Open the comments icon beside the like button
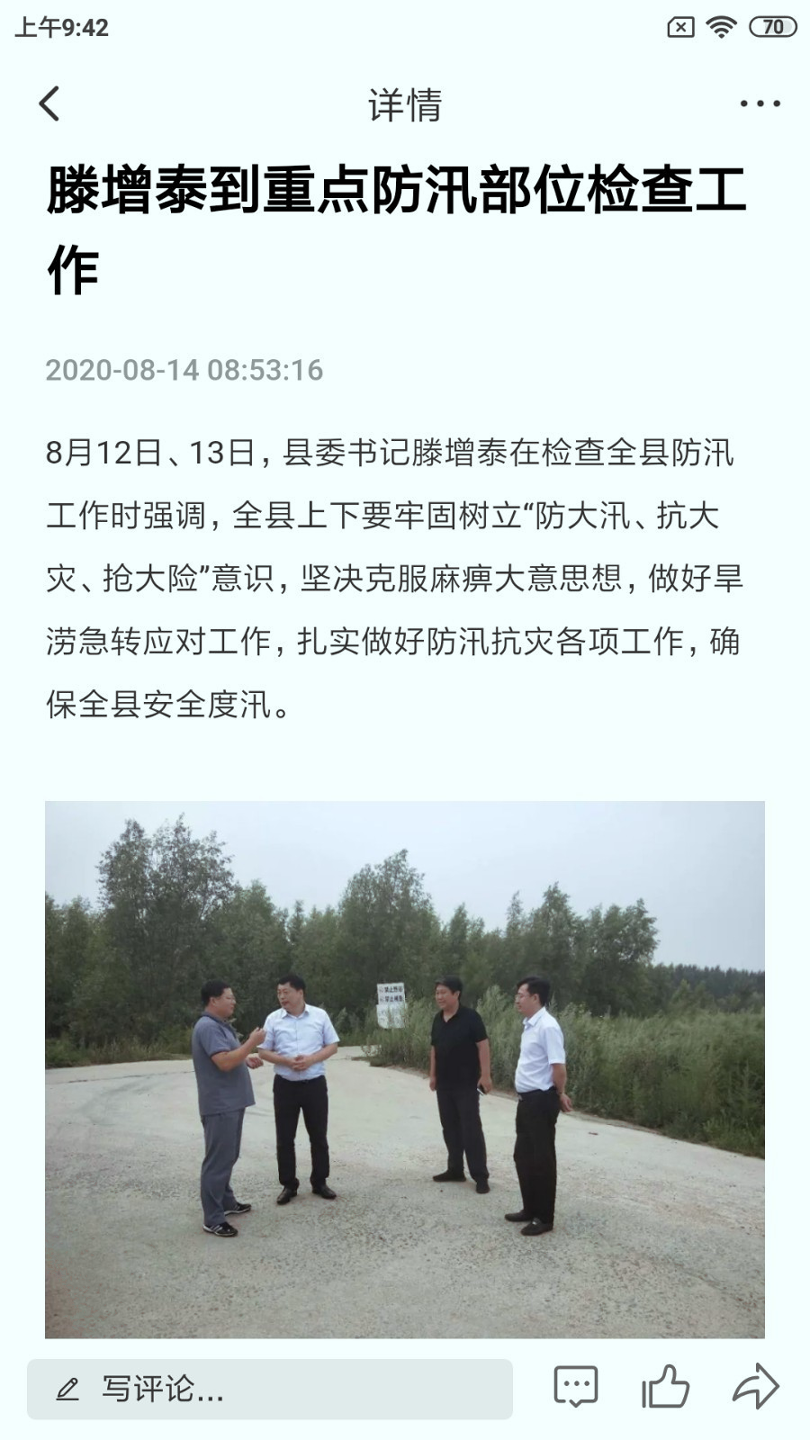Viewport: 810px width, 1440px height. [574, 1388]
